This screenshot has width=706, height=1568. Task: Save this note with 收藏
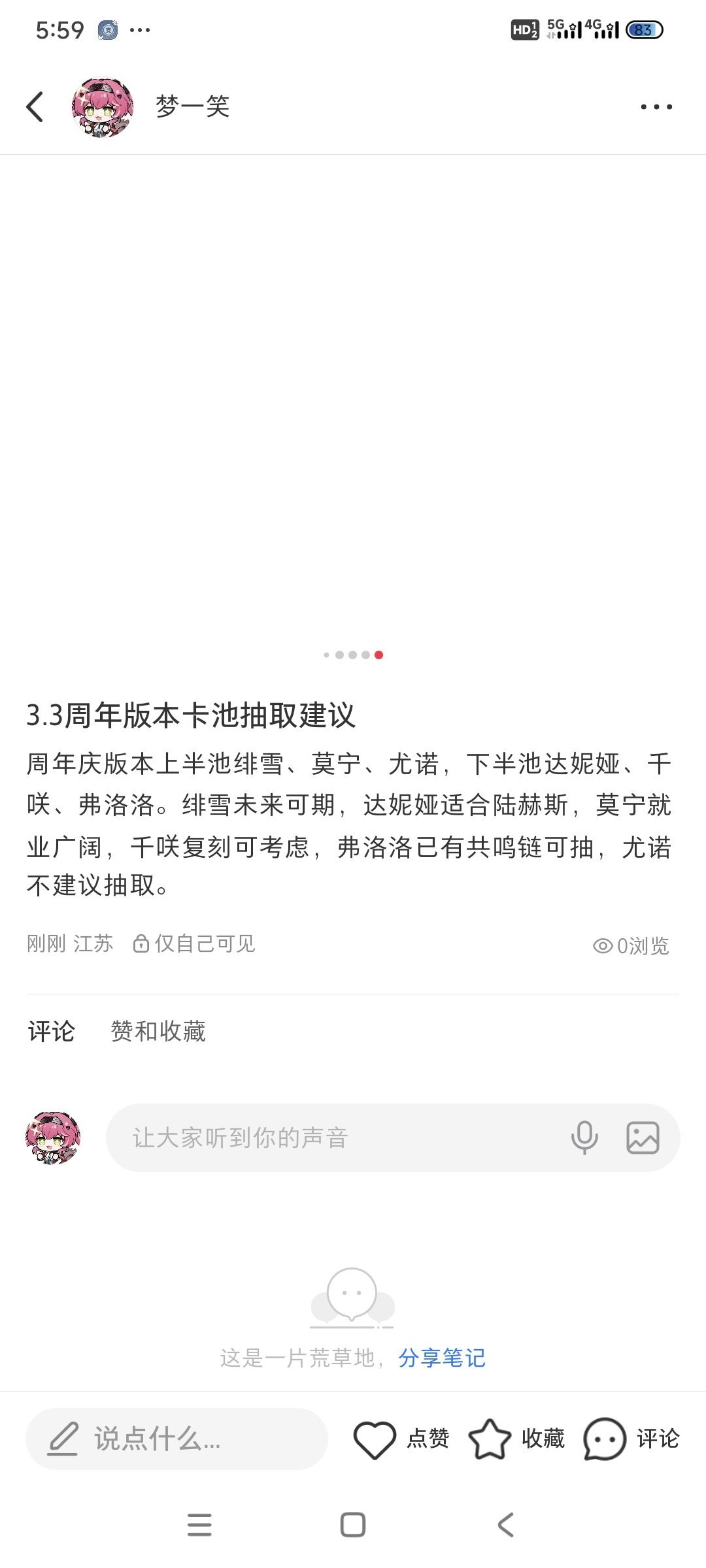coord(516,1439)
